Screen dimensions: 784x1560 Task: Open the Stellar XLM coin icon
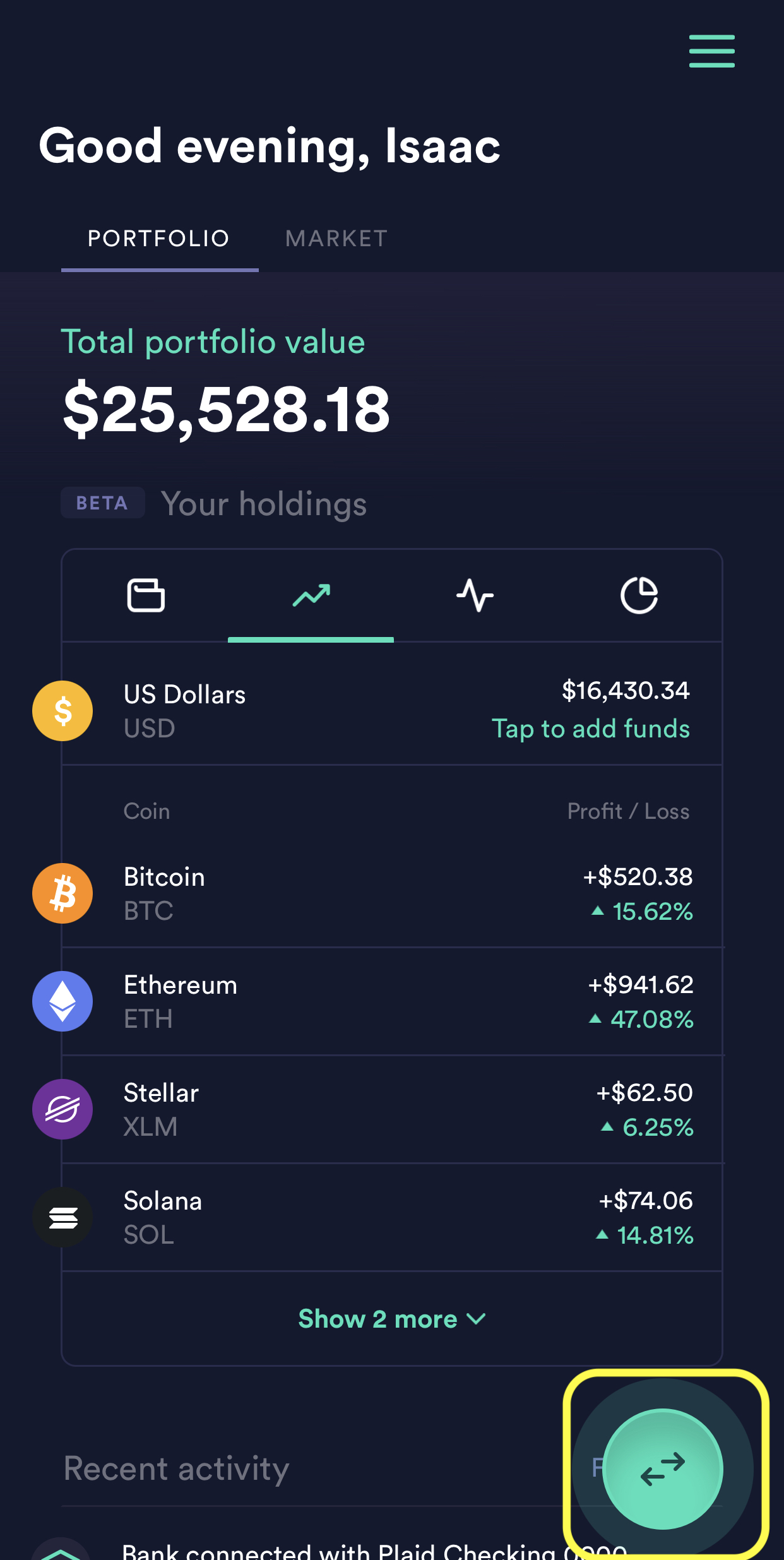pyautogui.click(x=62, y=1109)
